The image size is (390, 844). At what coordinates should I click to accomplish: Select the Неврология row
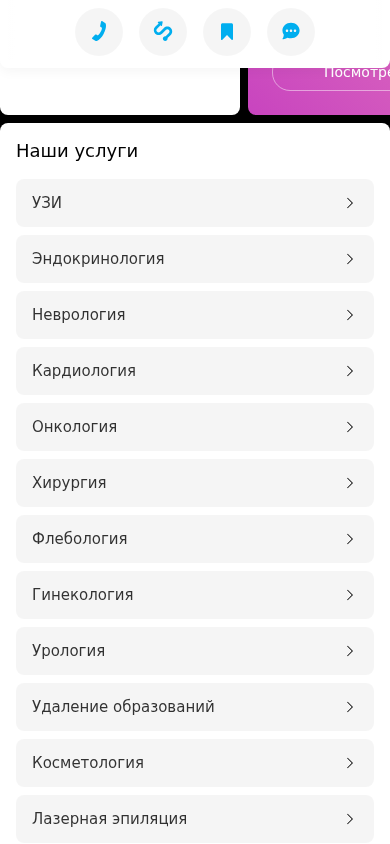195,315
